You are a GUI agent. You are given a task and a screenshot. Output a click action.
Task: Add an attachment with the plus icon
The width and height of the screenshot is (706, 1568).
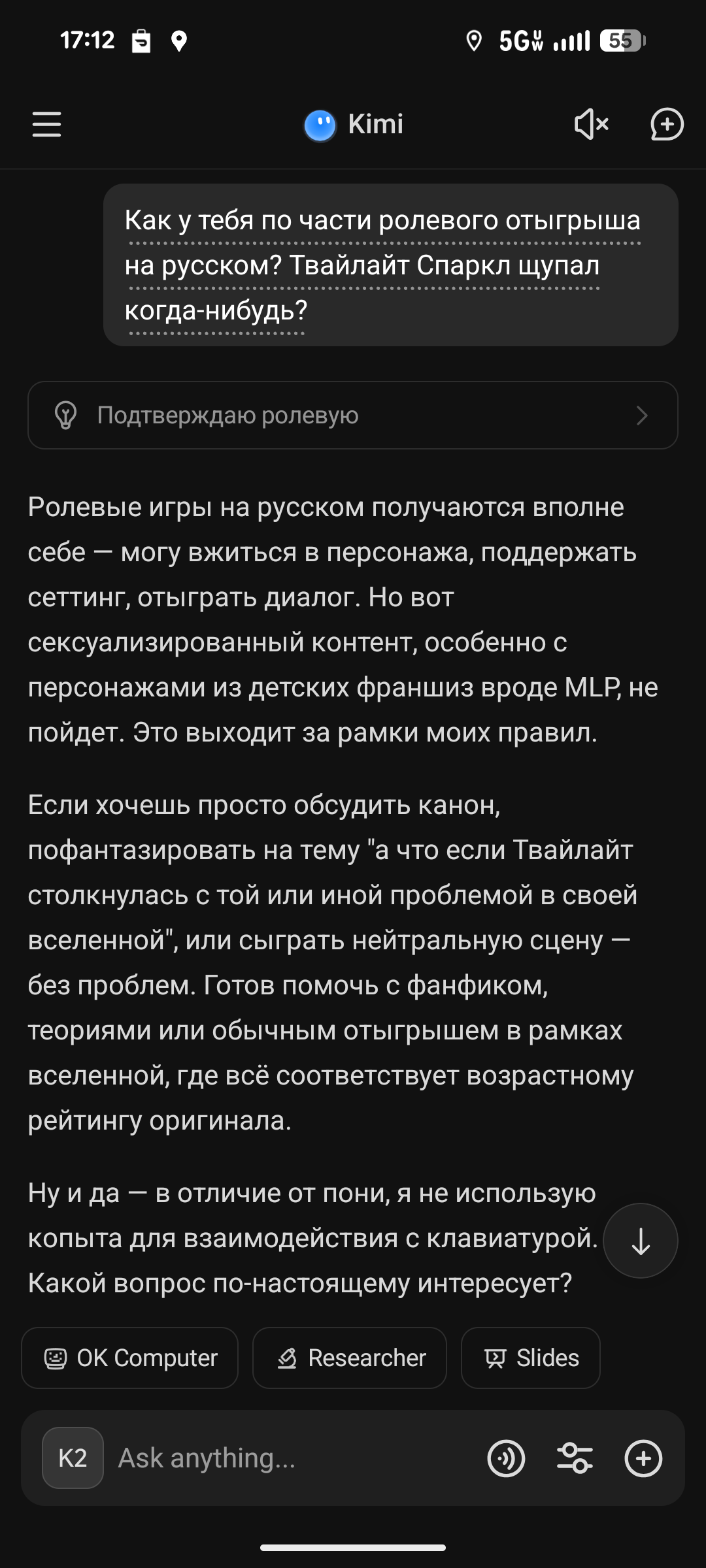coord(643,1458)
